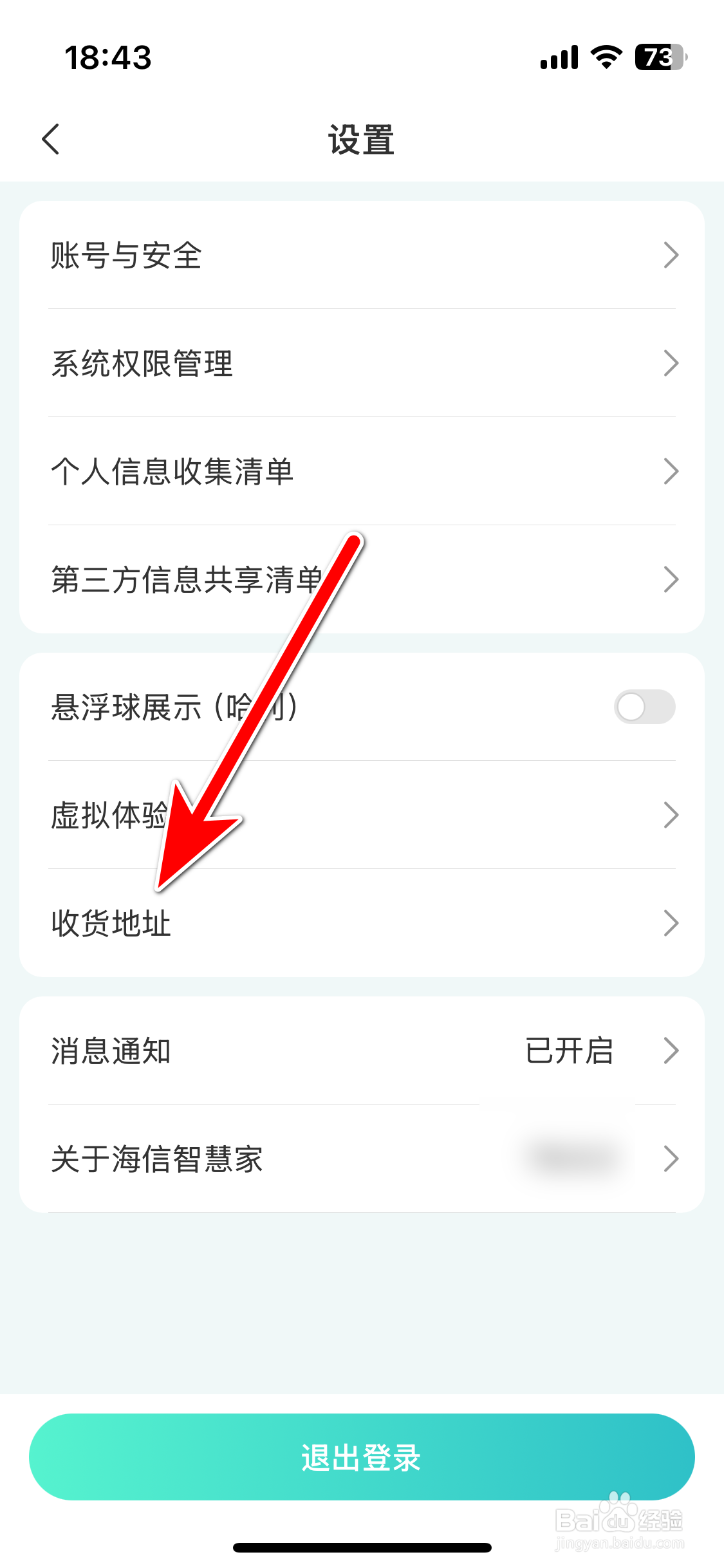Expand the chevron next to 账号与安全
724x1568 pixels.
pos(671,256)
